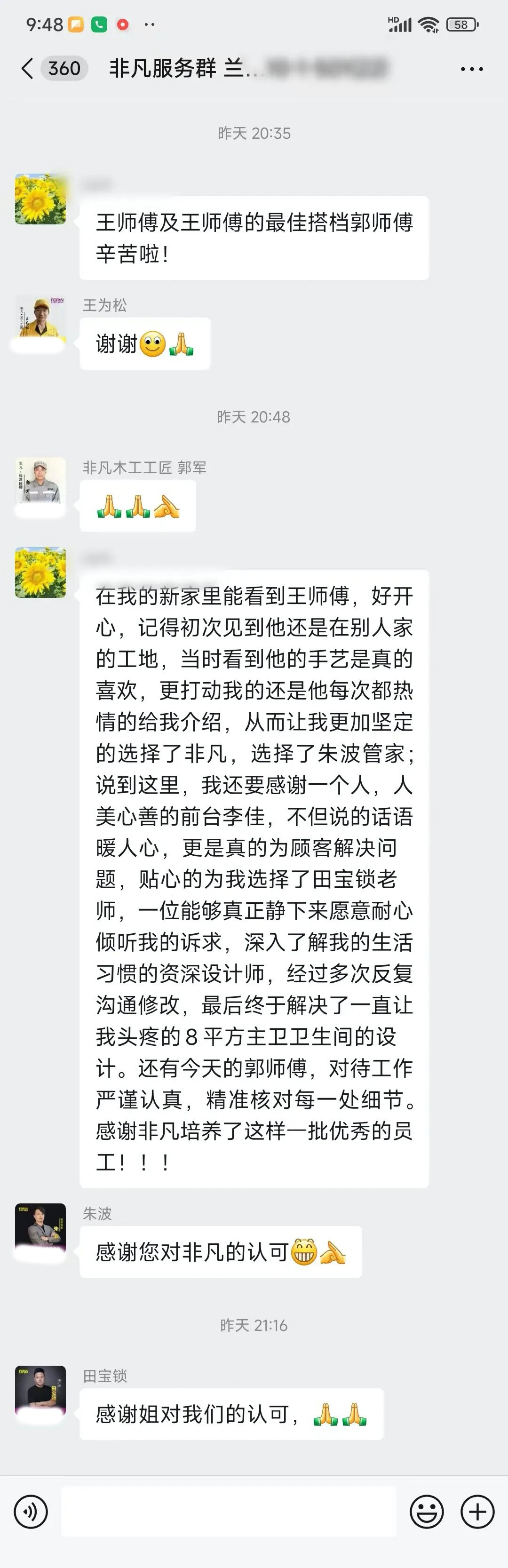Image resolution: width=508 pixels, height=1568 pixels.
Task: Focus the message text field
Action: pos(228,1512)
